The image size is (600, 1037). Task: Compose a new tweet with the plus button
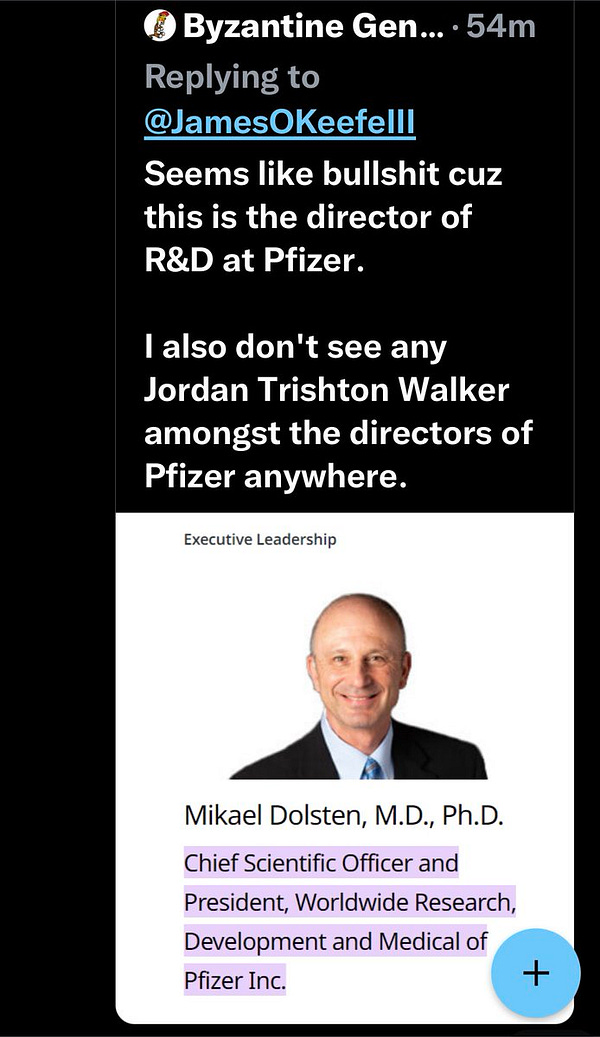tap(535, 973)
